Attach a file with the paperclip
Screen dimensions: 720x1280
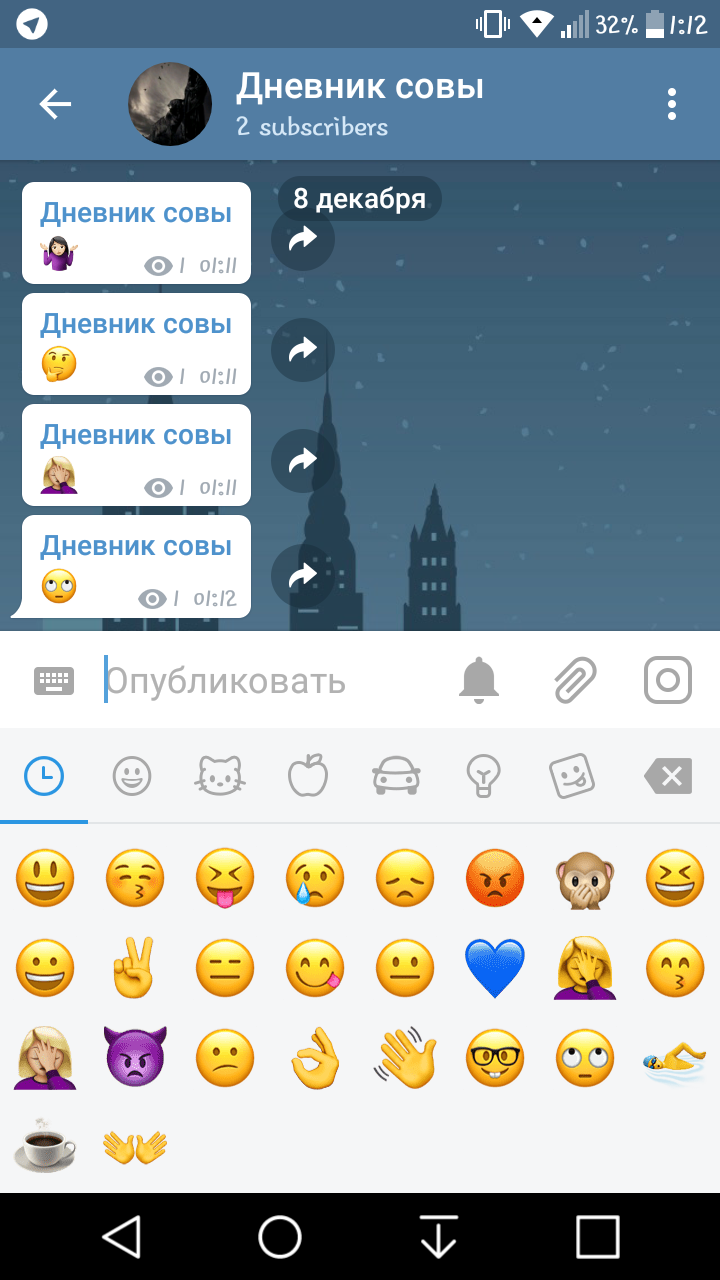575,681
